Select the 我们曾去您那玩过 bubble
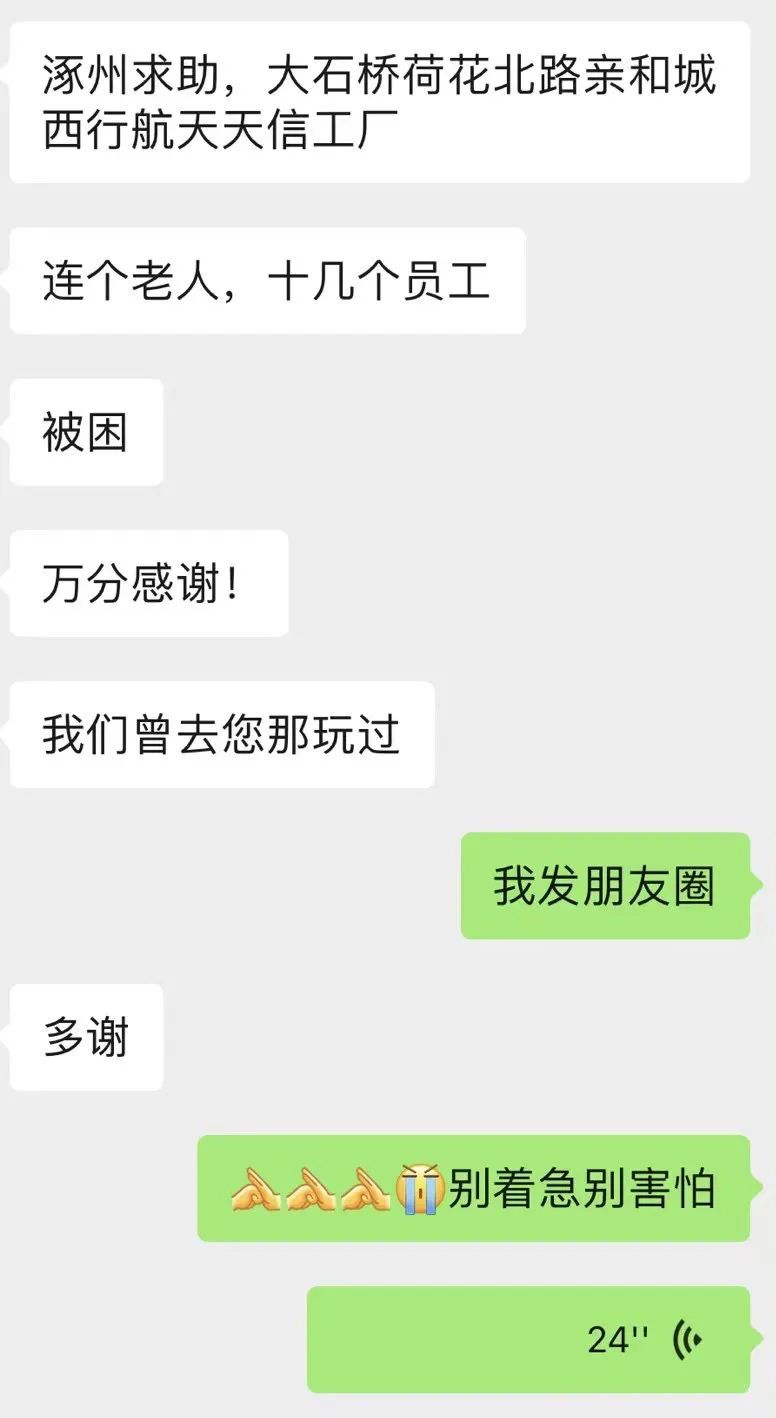 222,733
